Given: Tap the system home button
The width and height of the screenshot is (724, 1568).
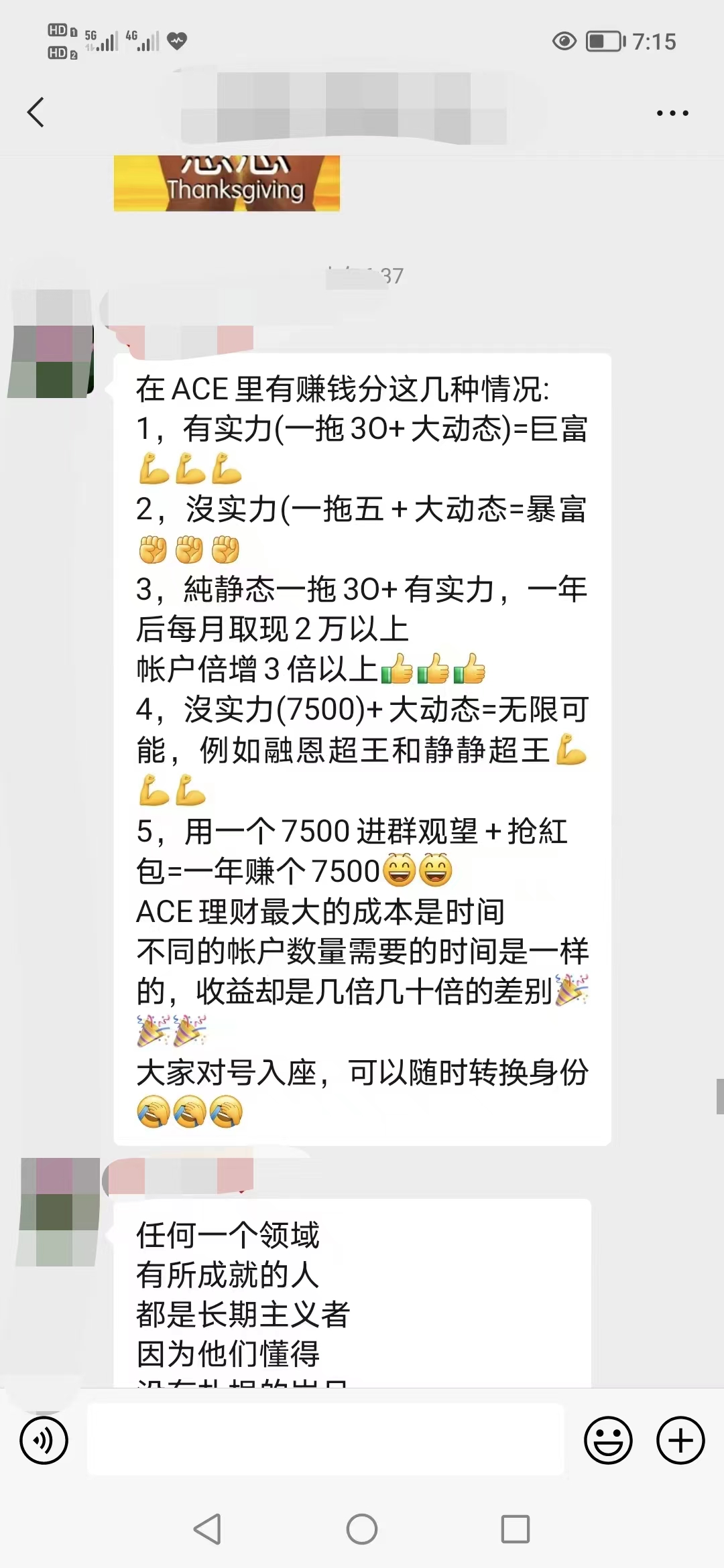Looking at the screenshot, I should coord(362,1529).
